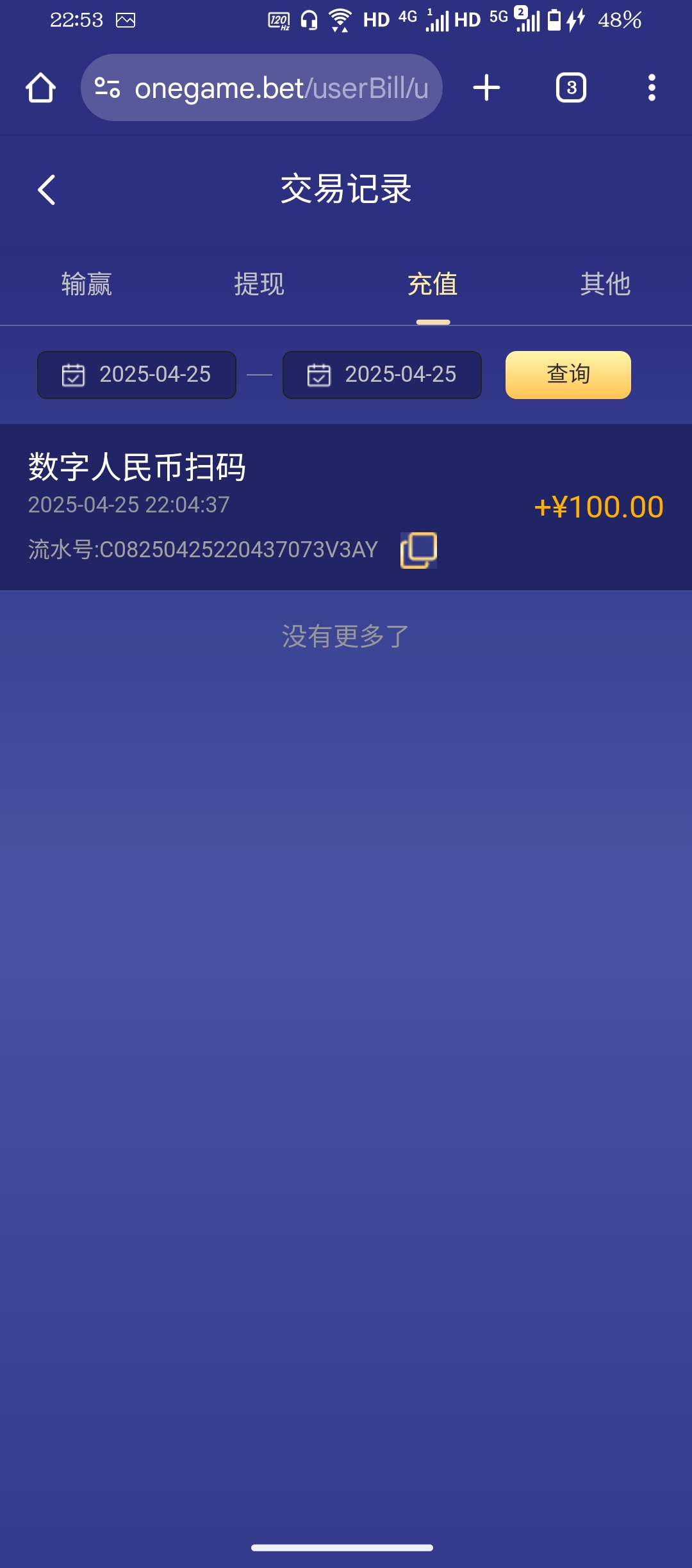Switch to the 提现 tab
The height and width of the screenshot is (1568, 692).
259,285
